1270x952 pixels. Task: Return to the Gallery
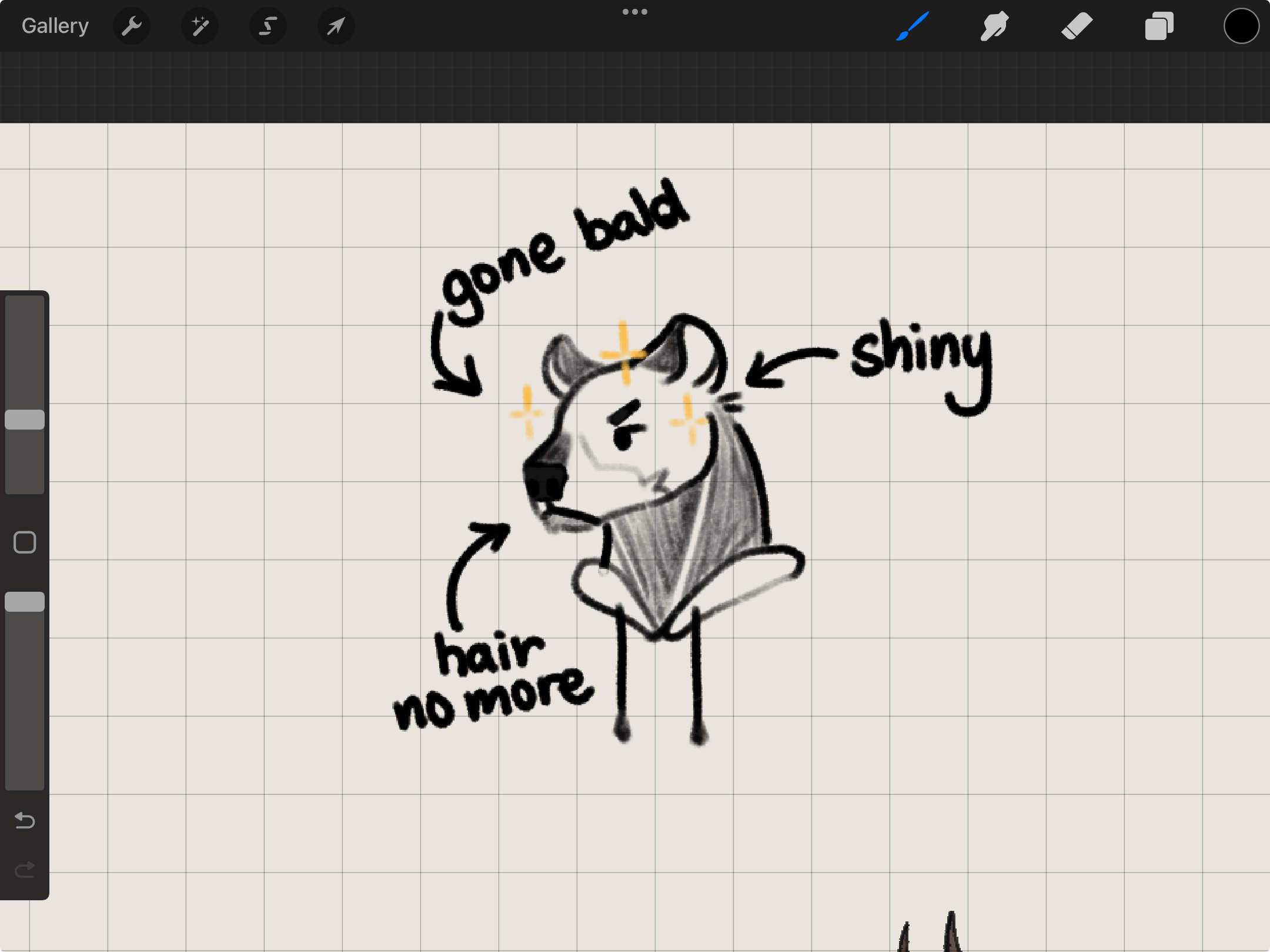click(x=55, y=26)
